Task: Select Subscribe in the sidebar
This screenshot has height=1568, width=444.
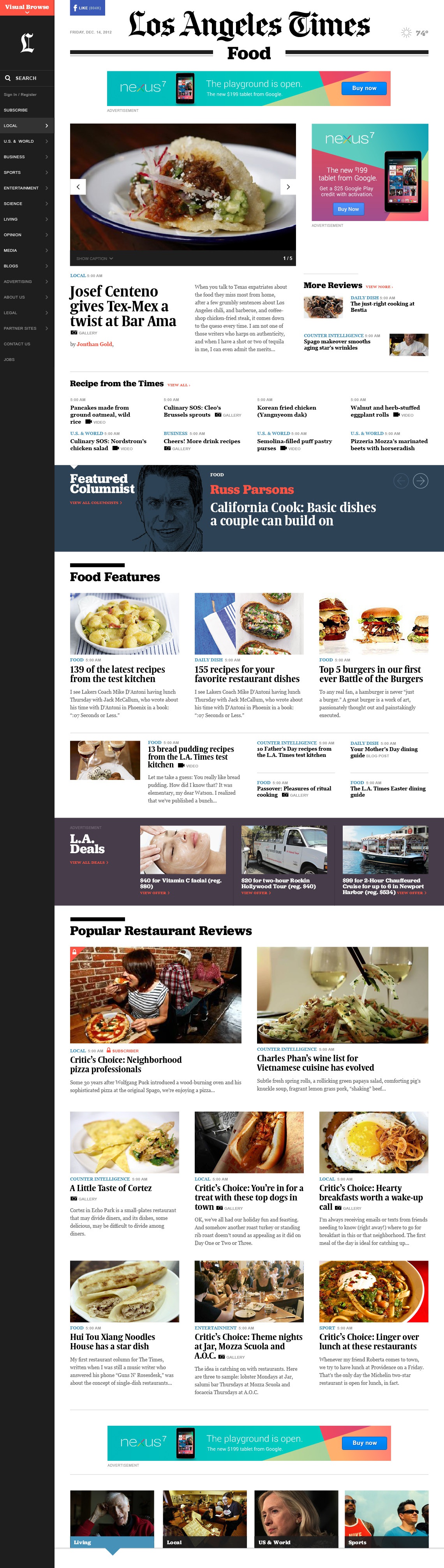Action: click(16, 110)
